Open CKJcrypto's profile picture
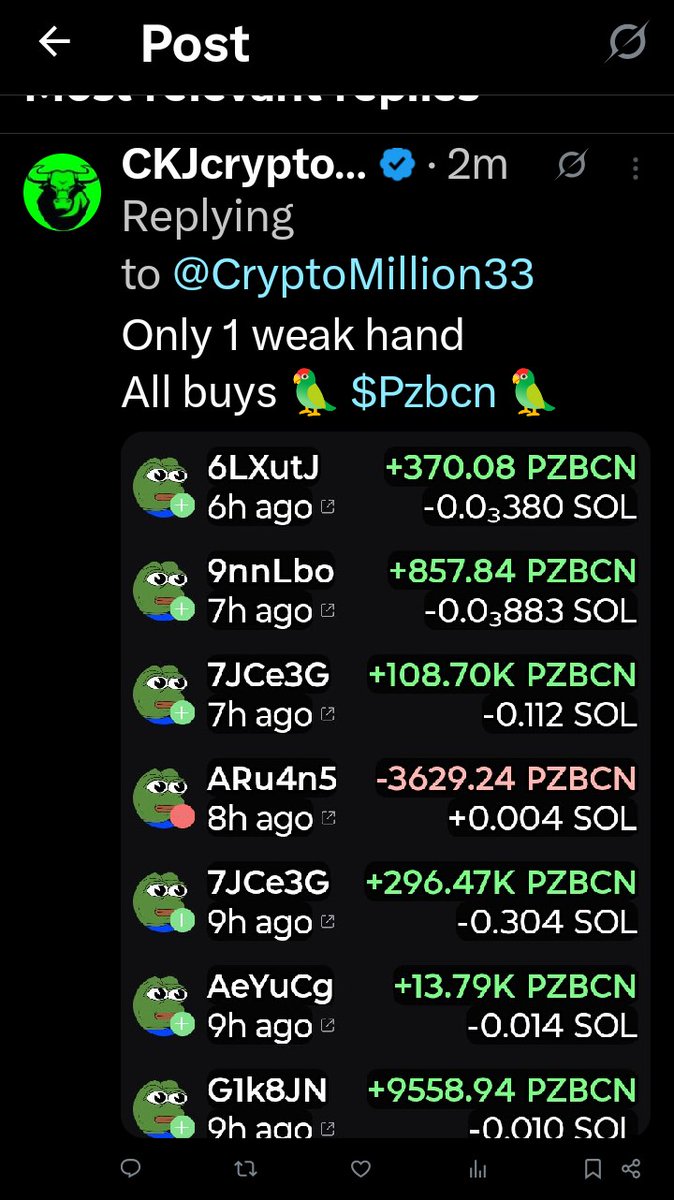The image size is (674, 1200). [62, 192]
